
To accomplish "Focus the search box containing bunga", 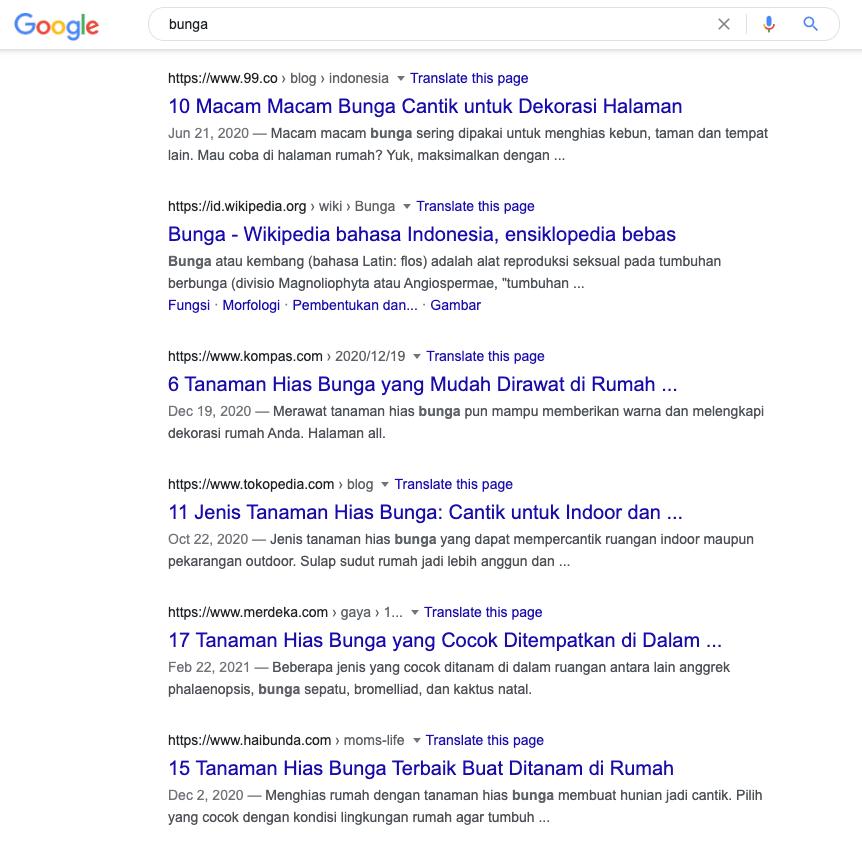I will point(430,25).
